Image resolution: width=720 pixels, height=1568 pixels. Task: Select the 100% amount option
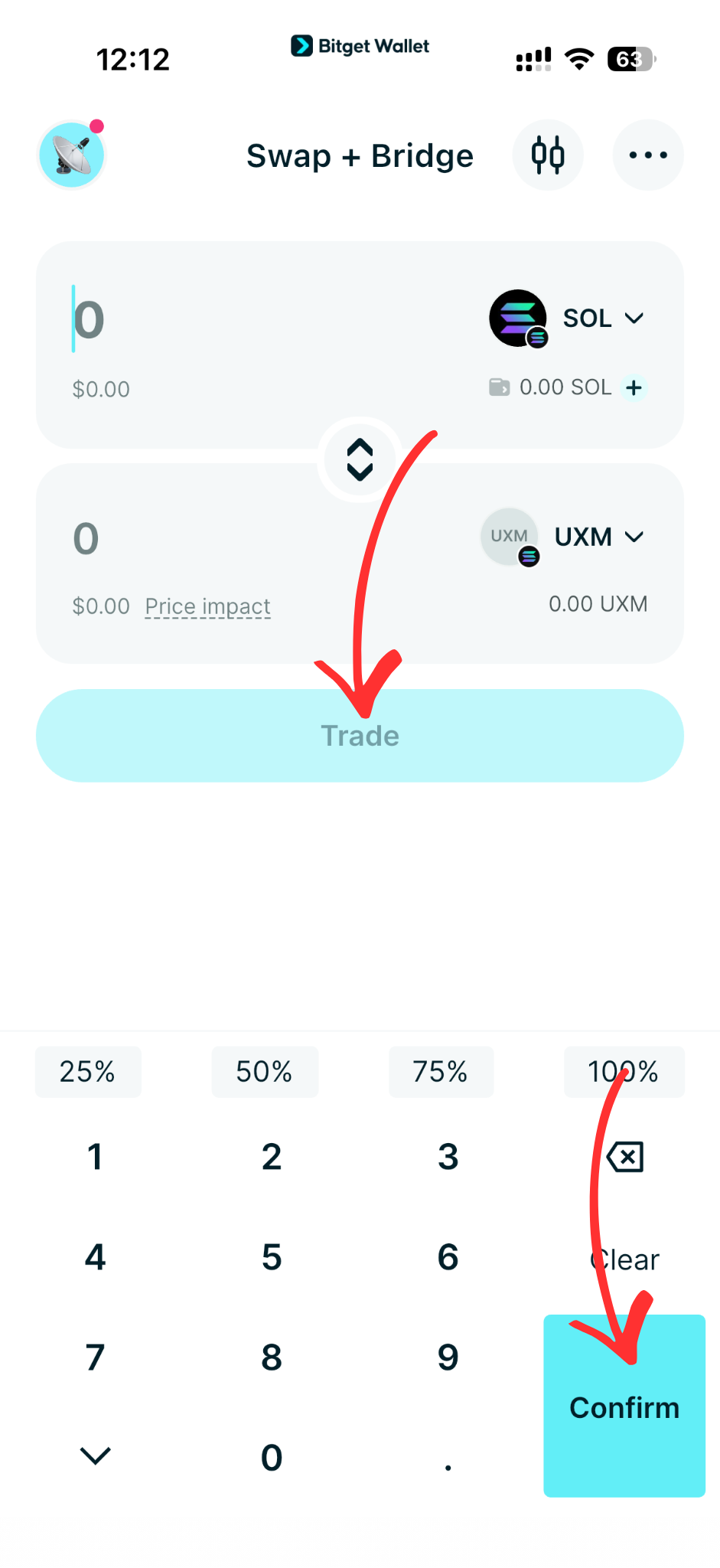point(624,1071)
